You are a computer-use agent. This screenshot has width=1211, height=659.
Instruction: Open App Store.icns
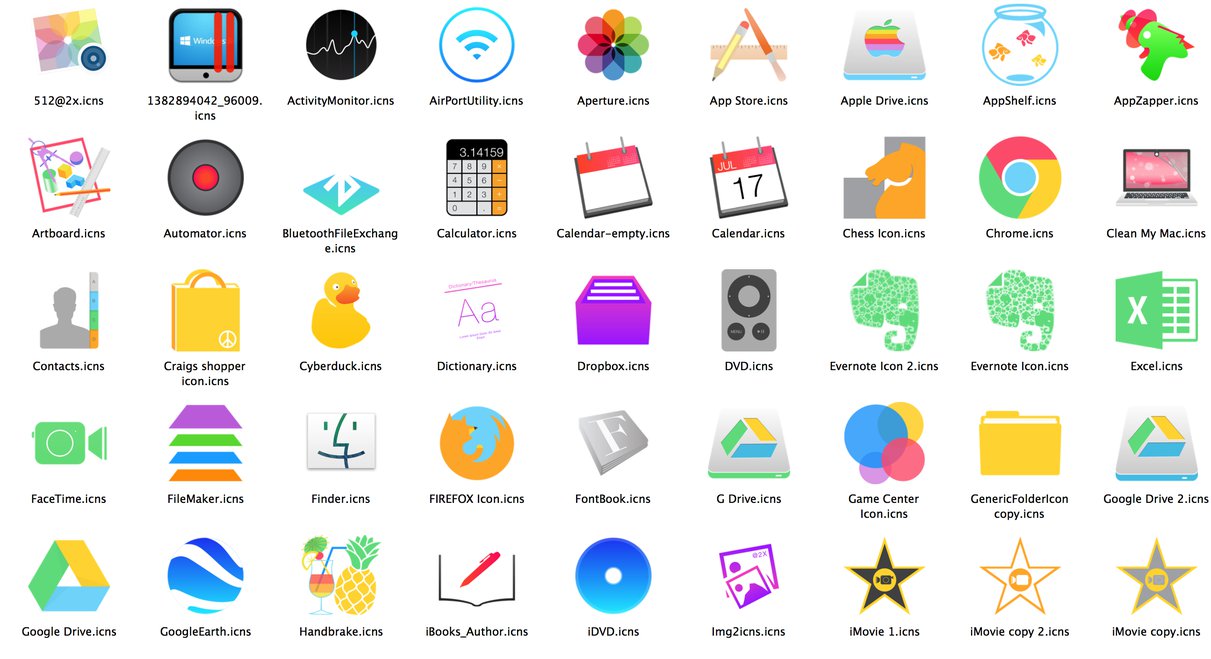748,46
